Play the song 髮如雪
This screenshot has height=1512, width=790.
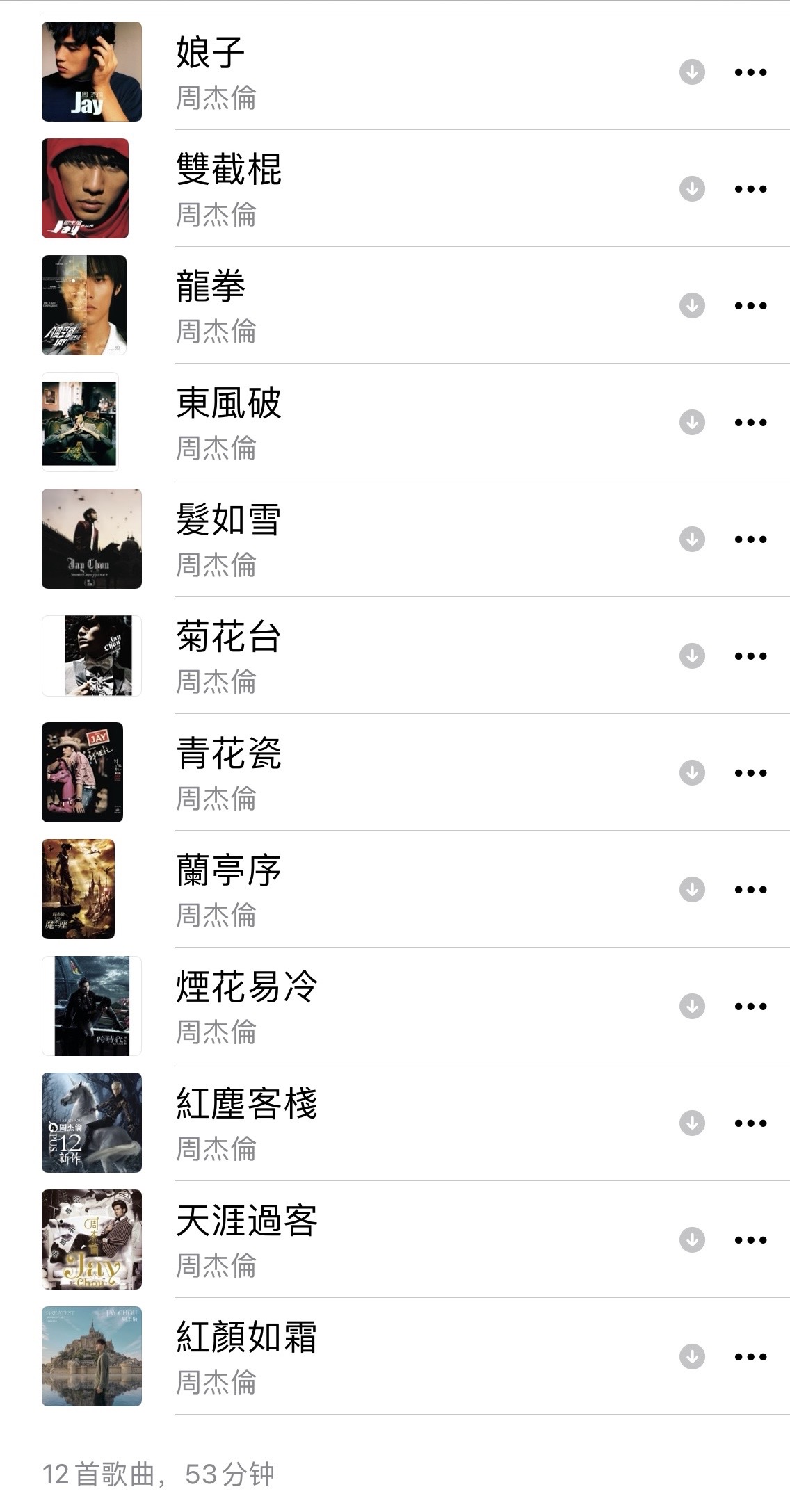point(229,521)
